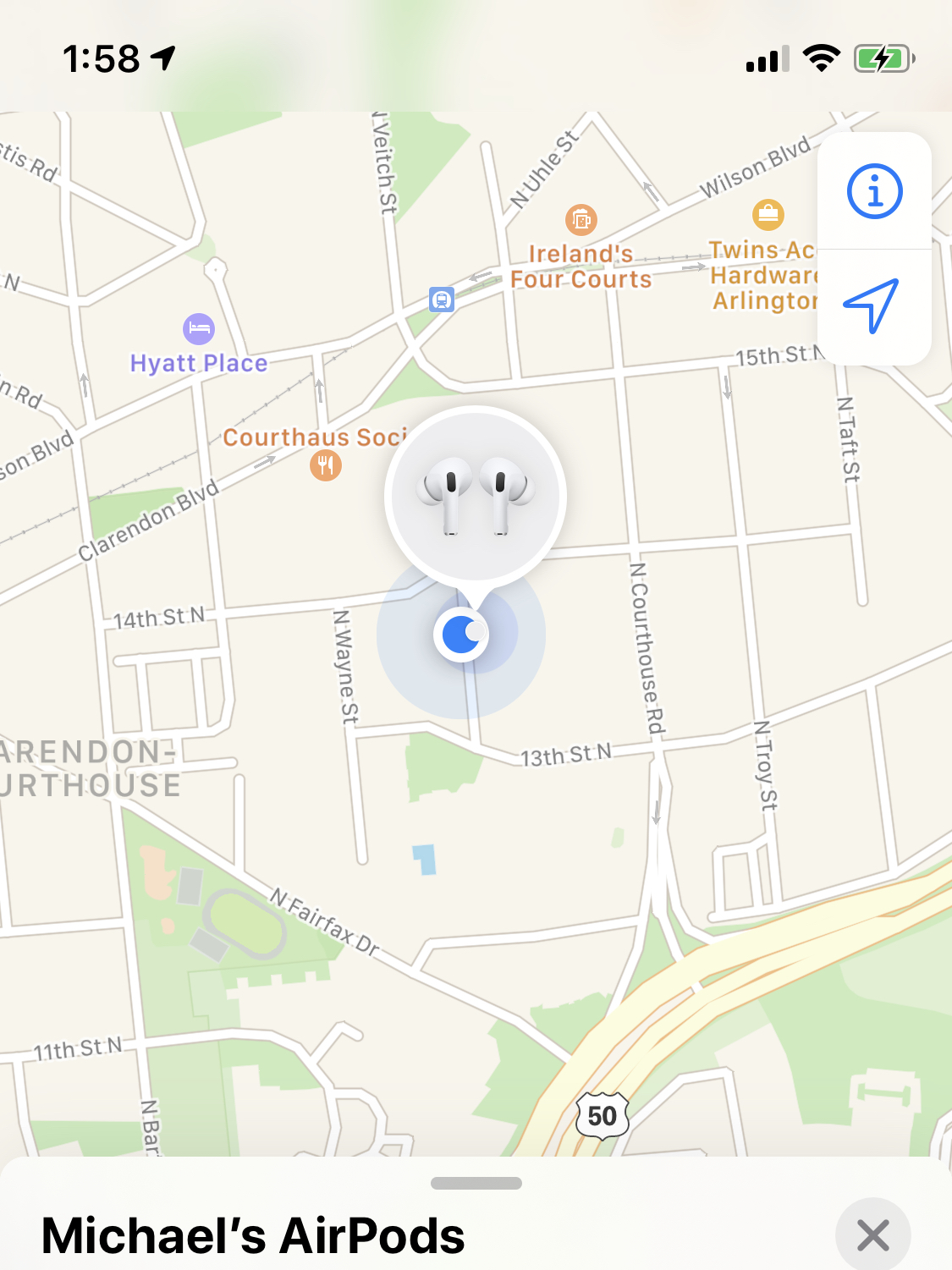Open Ireland's Four Courts place marker
Image resolution: width=952 pixels, height=1270 pixels.
[581, 220]
